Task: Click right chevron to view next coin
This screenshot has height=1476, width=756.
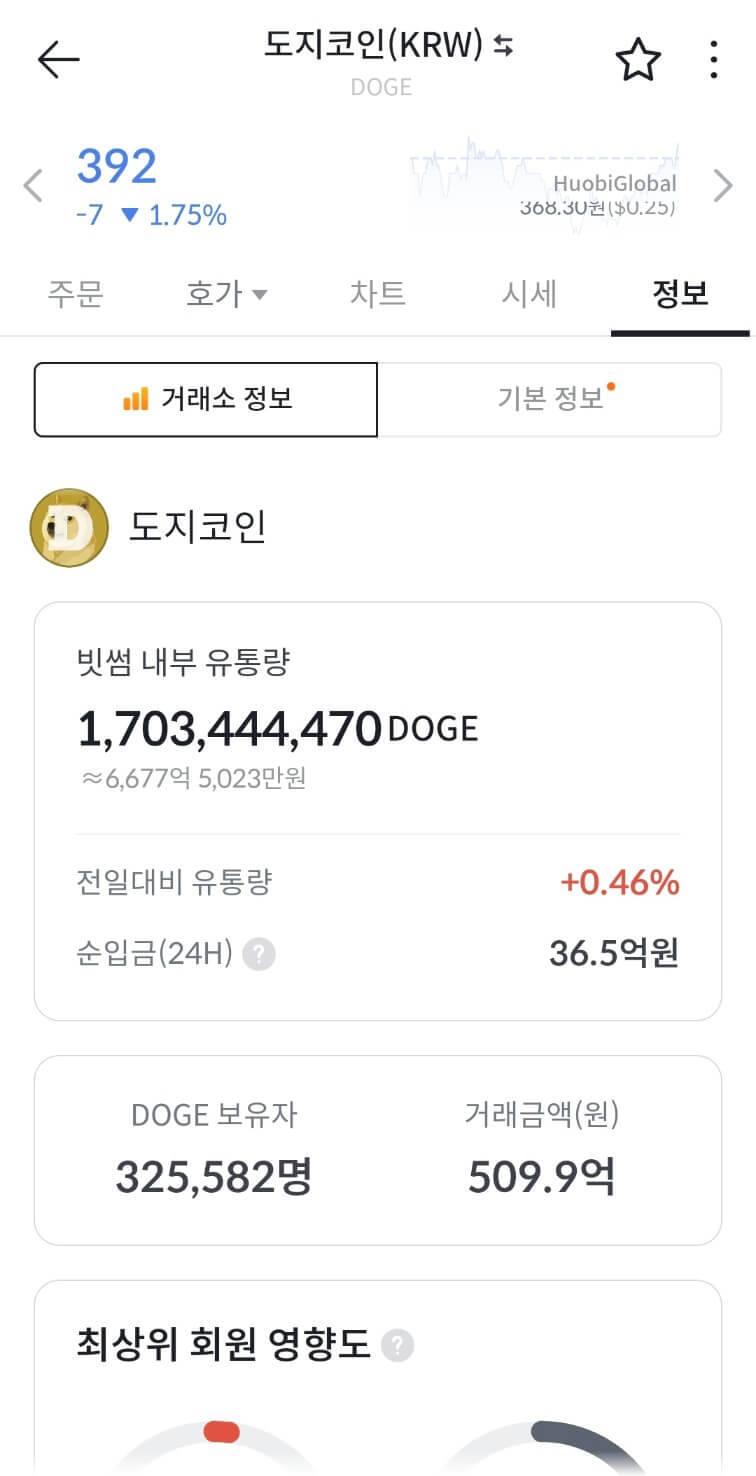Action: tap(724, 185)
